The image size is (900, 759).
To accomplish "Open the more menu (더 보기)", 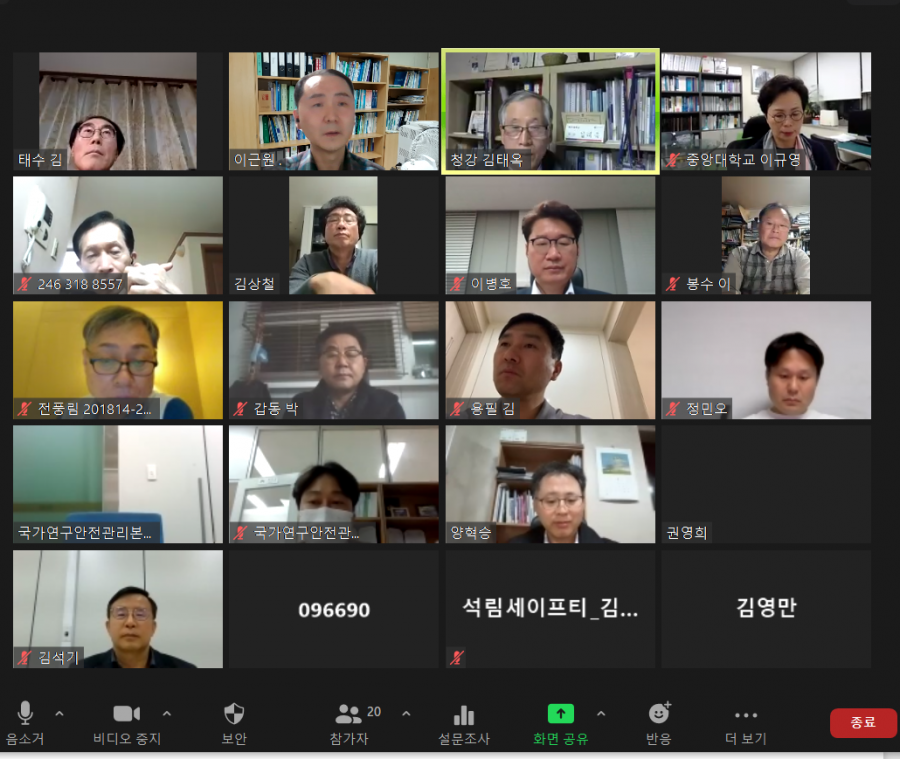I will point(746,722).
